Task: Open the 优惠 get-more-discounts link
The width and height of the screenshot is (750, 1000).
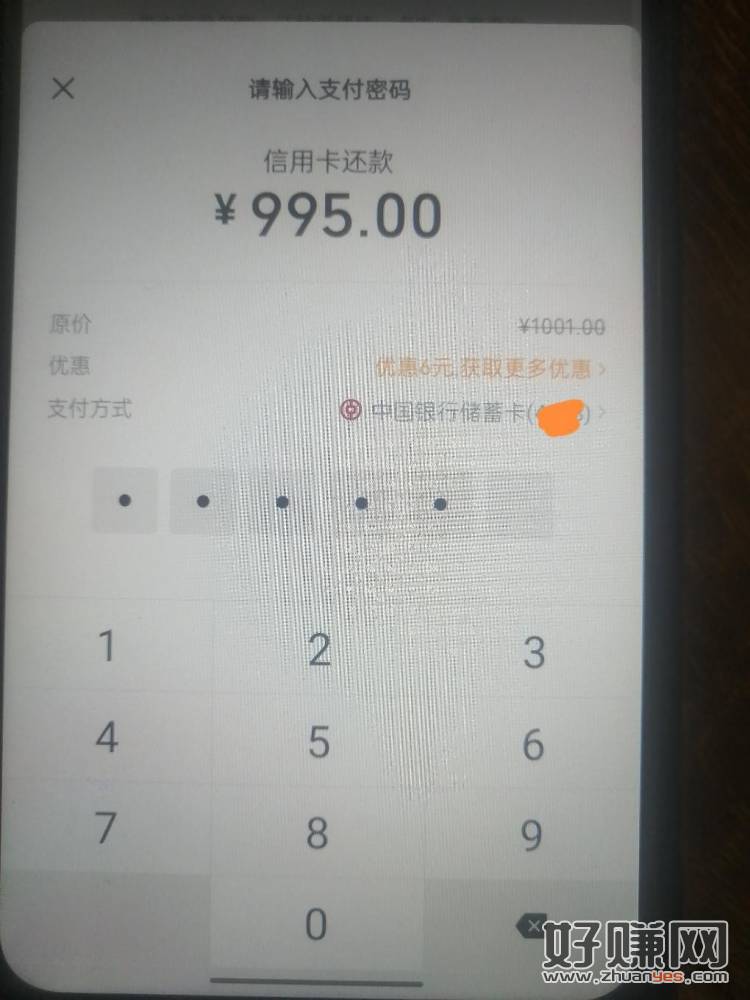Action: coord(490,368)
